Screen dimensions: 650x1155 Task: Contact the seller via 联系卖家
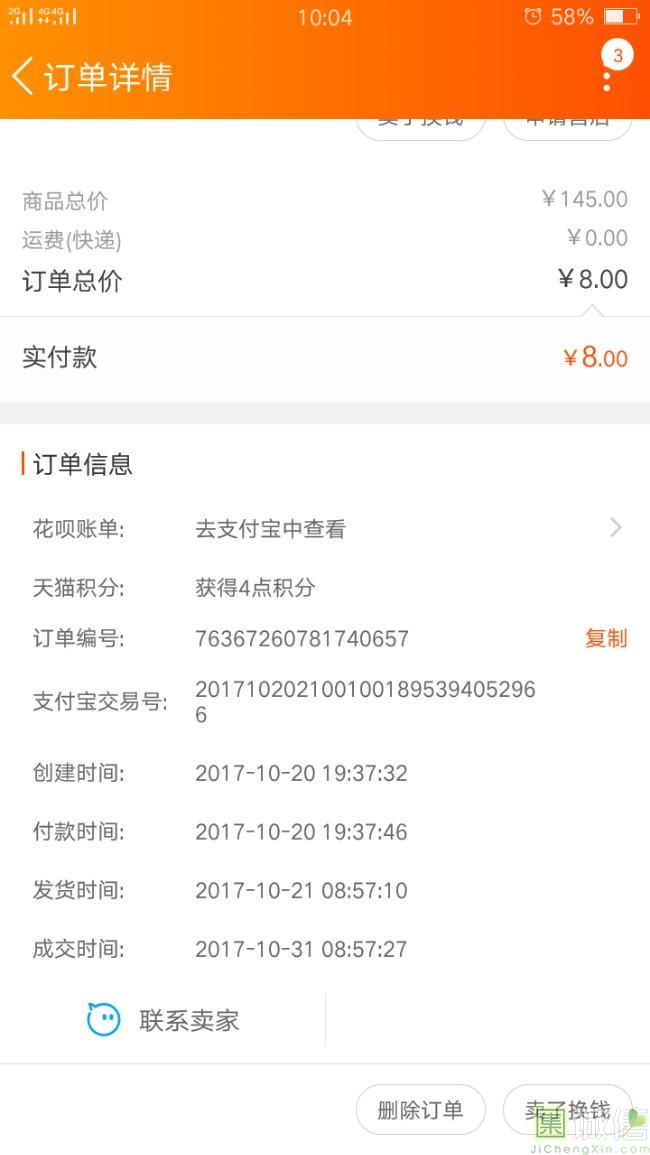164,1020
